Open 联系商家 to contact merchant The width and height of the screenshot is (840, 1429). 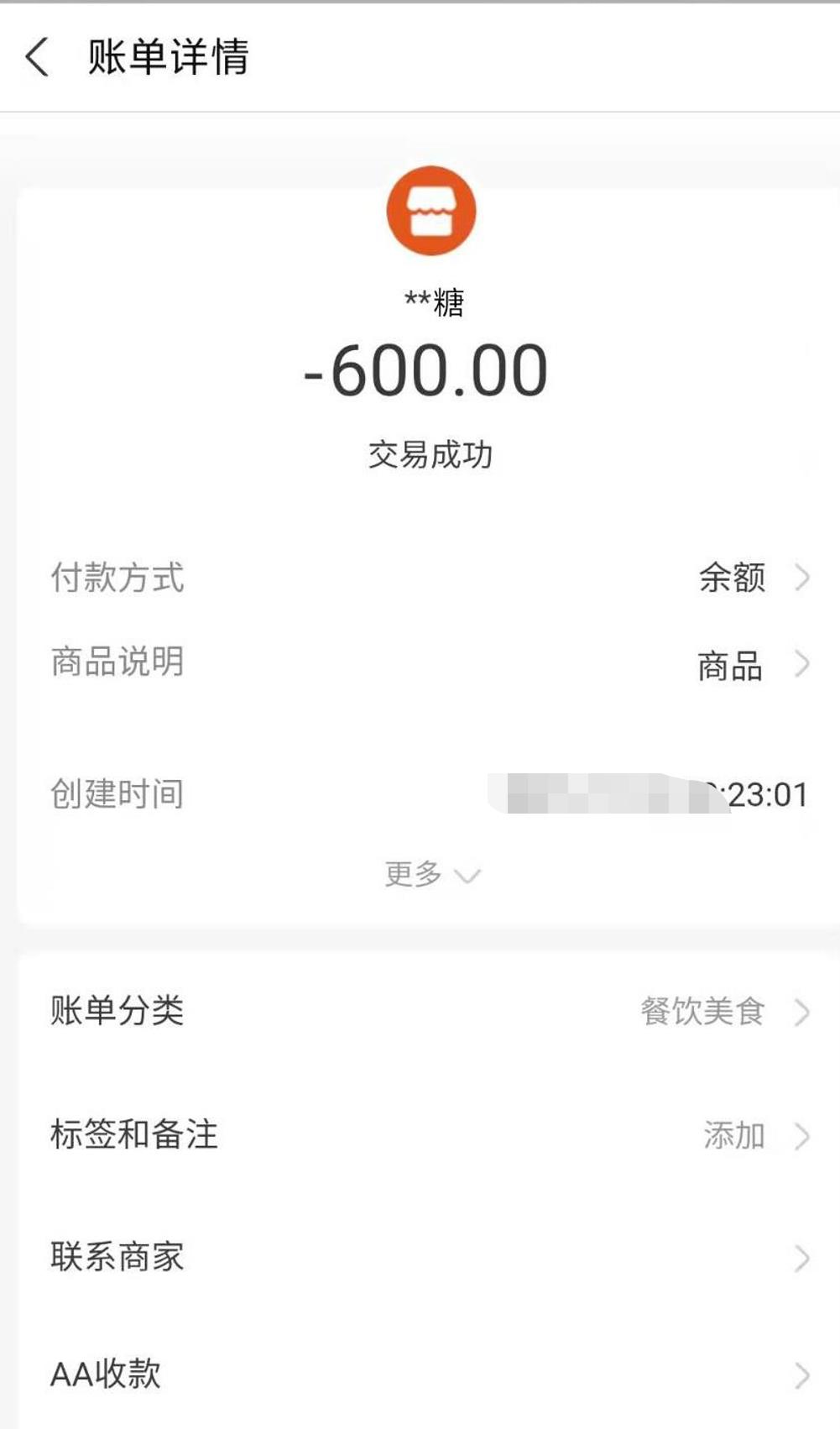point(430,1258)
